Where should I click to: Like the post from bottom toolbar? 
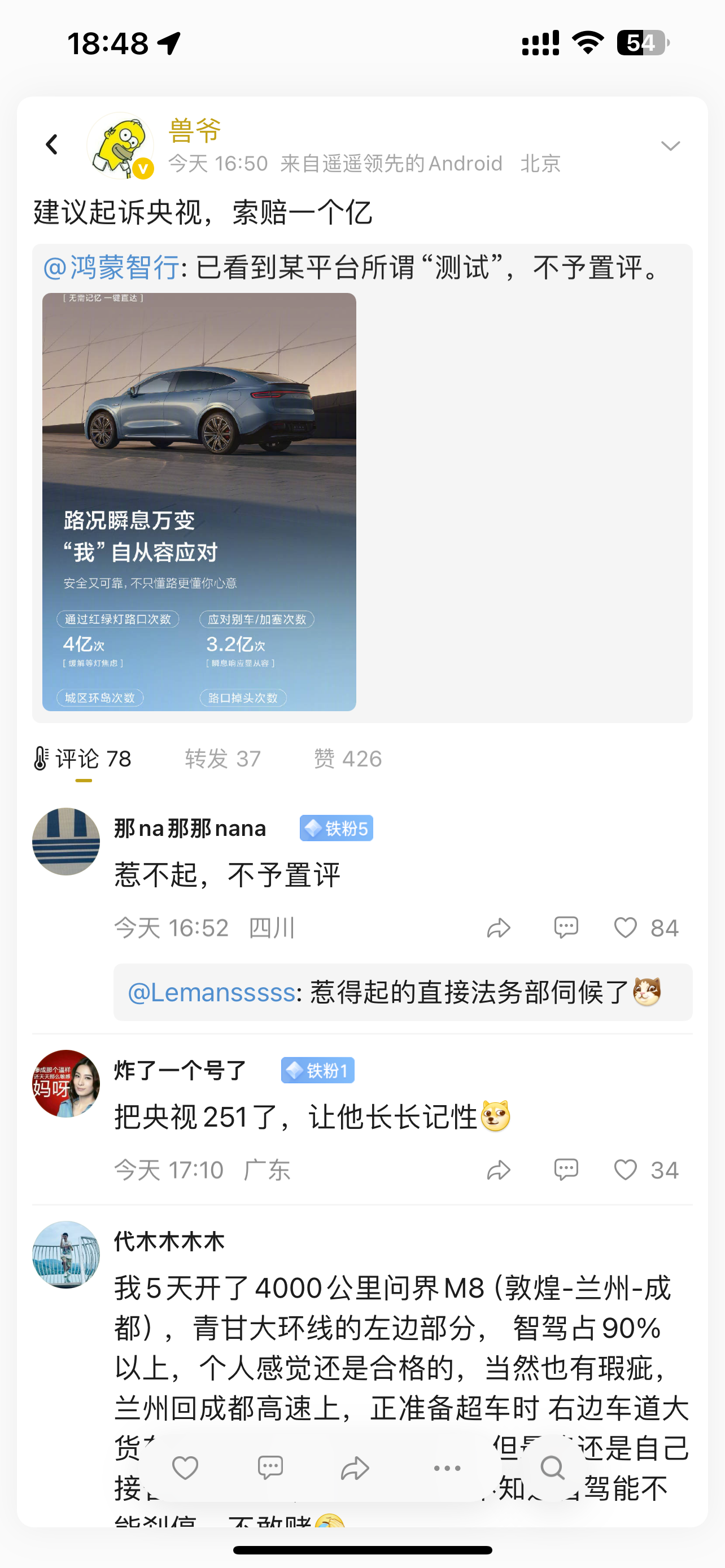pos(185,1468)
